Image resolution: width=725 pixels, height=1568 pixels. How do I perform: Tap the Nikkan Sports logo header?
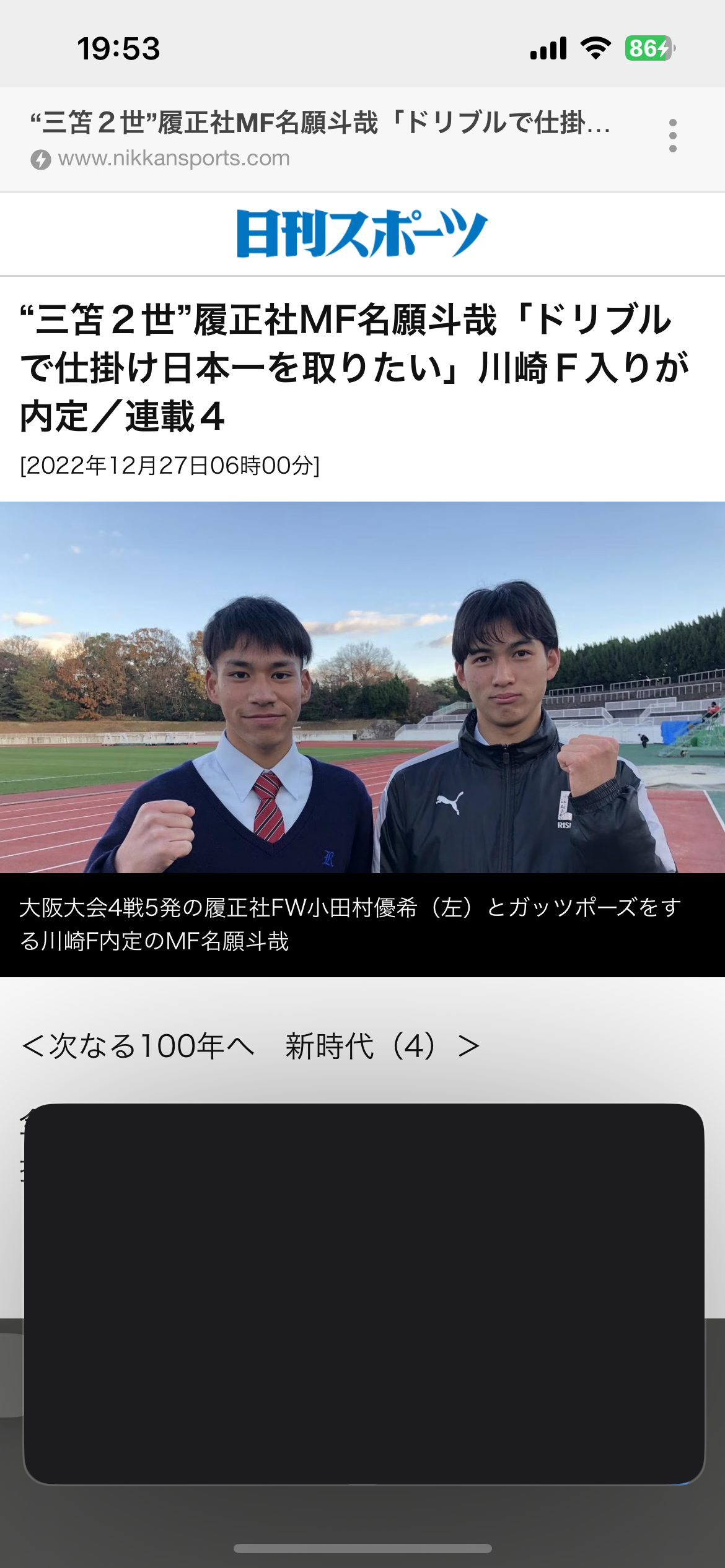tap(362, 233)
